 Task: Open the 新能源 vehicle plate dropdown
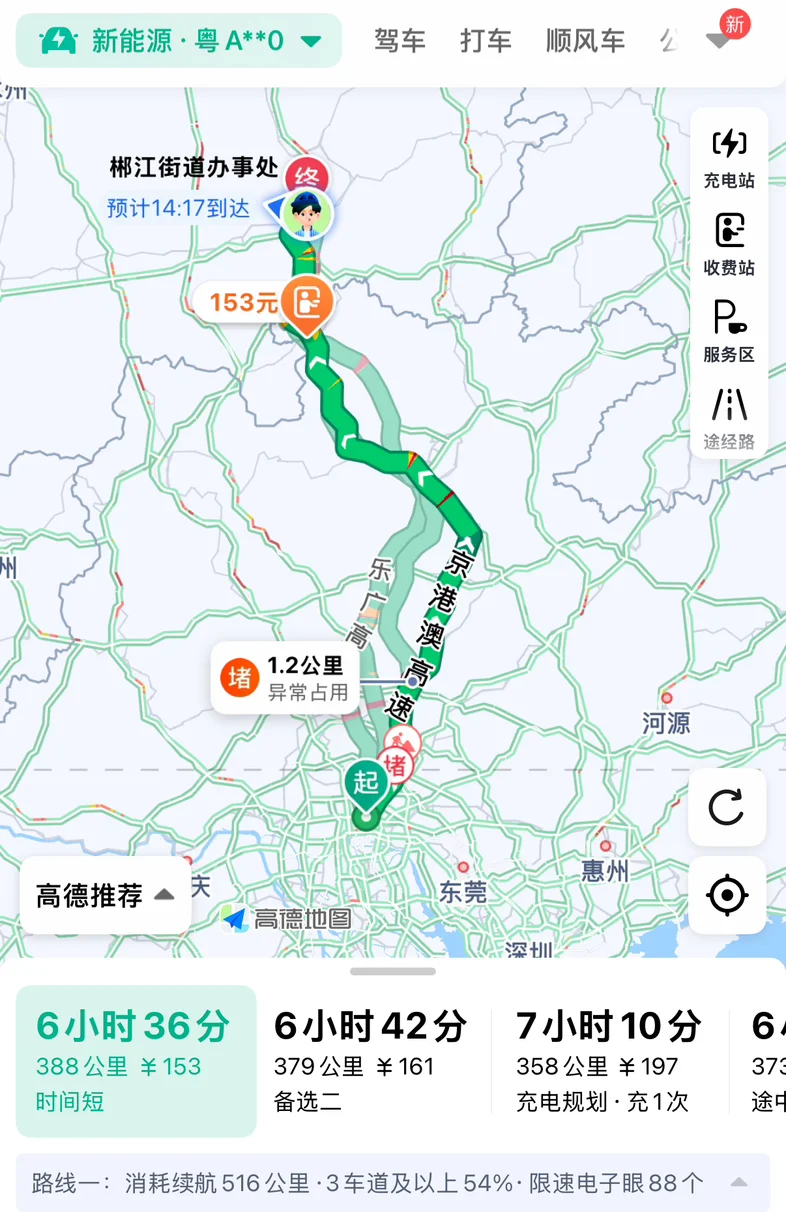click(x=179, y=40)
